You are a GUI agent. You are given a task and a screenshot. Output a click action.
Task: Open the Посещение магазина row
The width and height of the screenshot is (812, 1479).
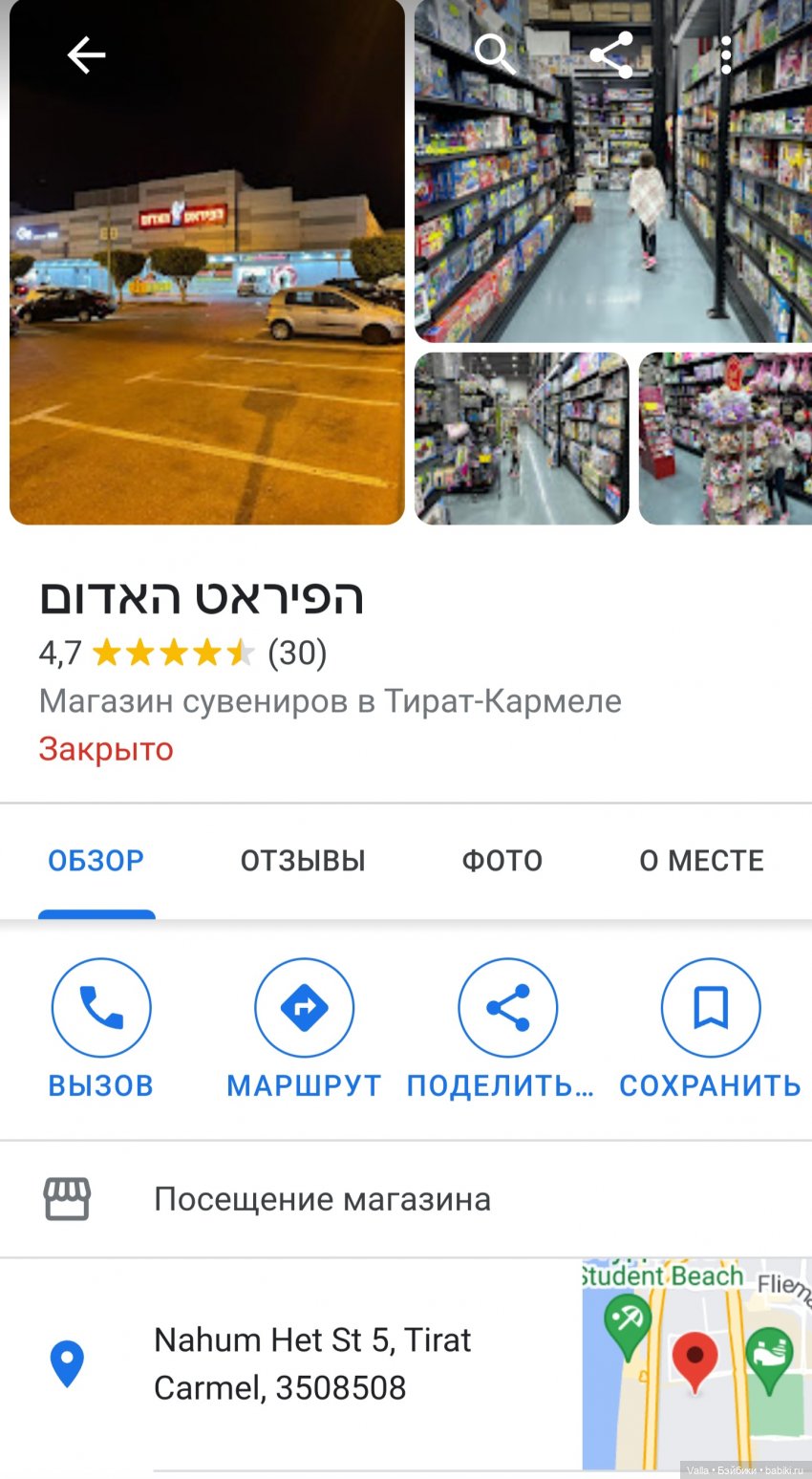pos(322,1199)
